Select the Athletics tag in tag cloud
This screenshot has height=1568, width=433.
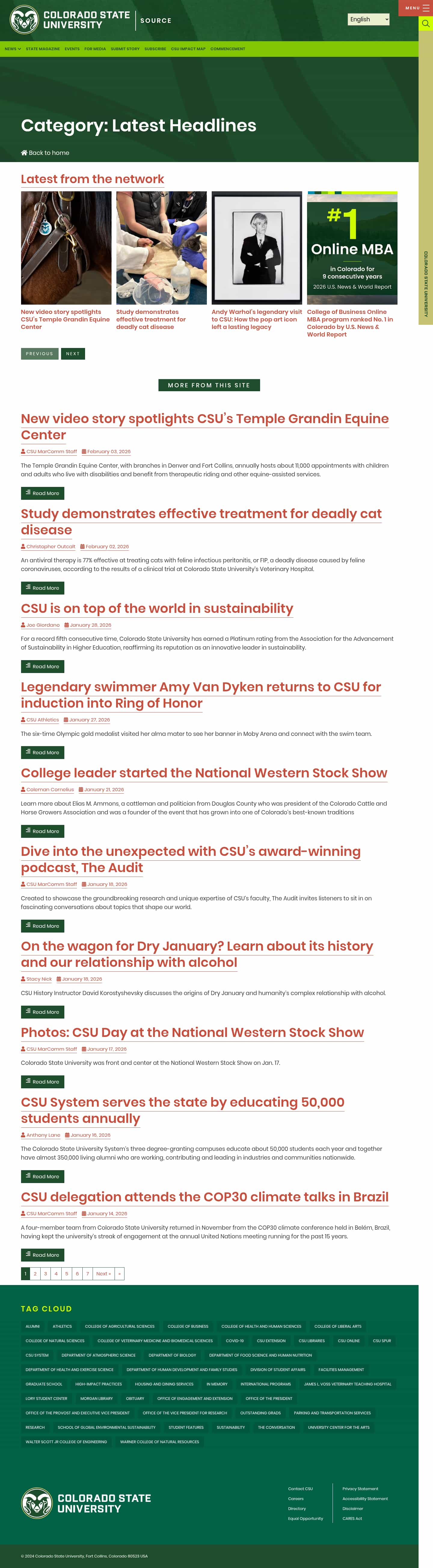pos(62,1326)
